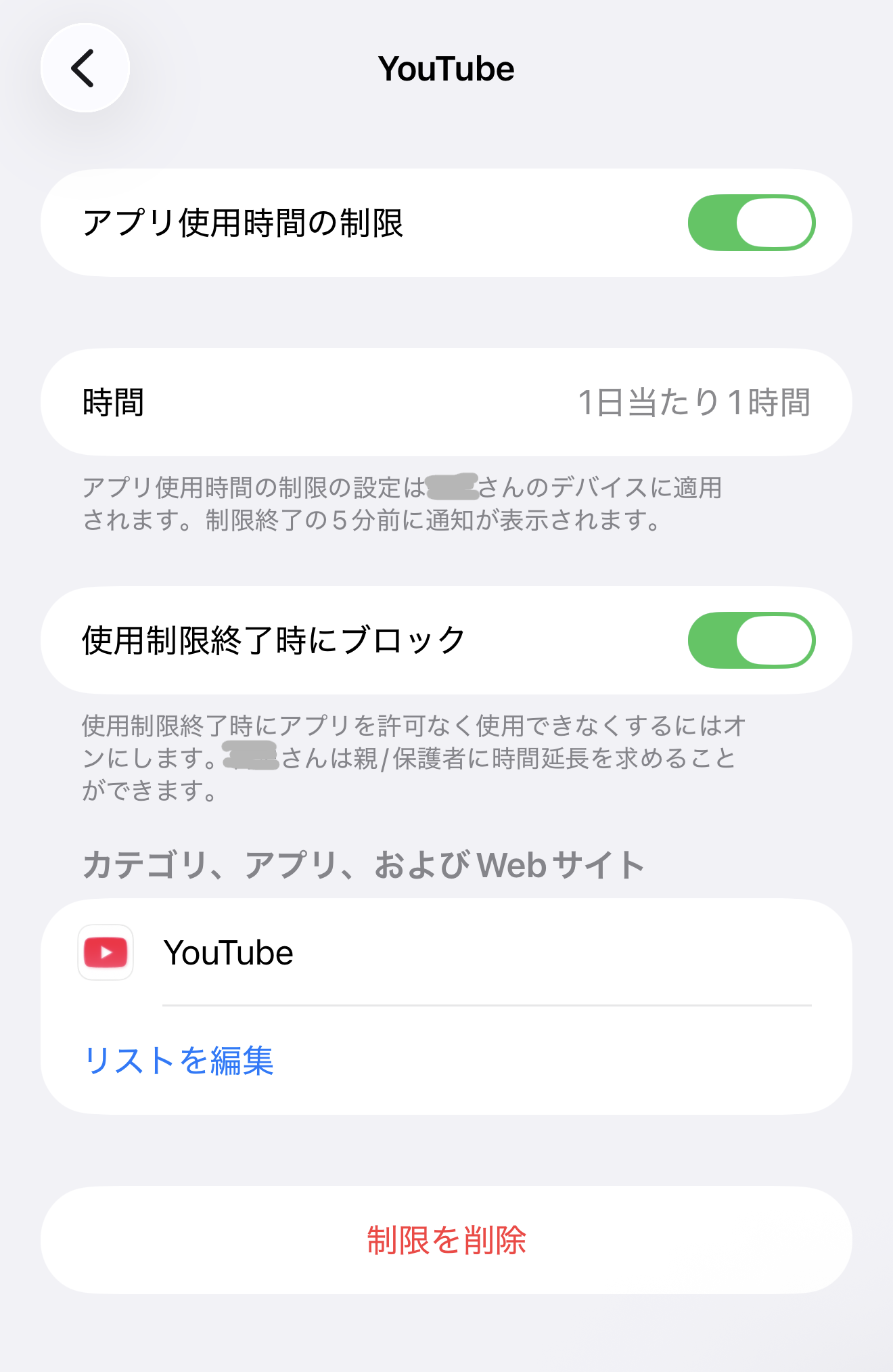Delete the limit with 制限を削除
This screenshot has height=1372, width=893.
[446, 1240]
